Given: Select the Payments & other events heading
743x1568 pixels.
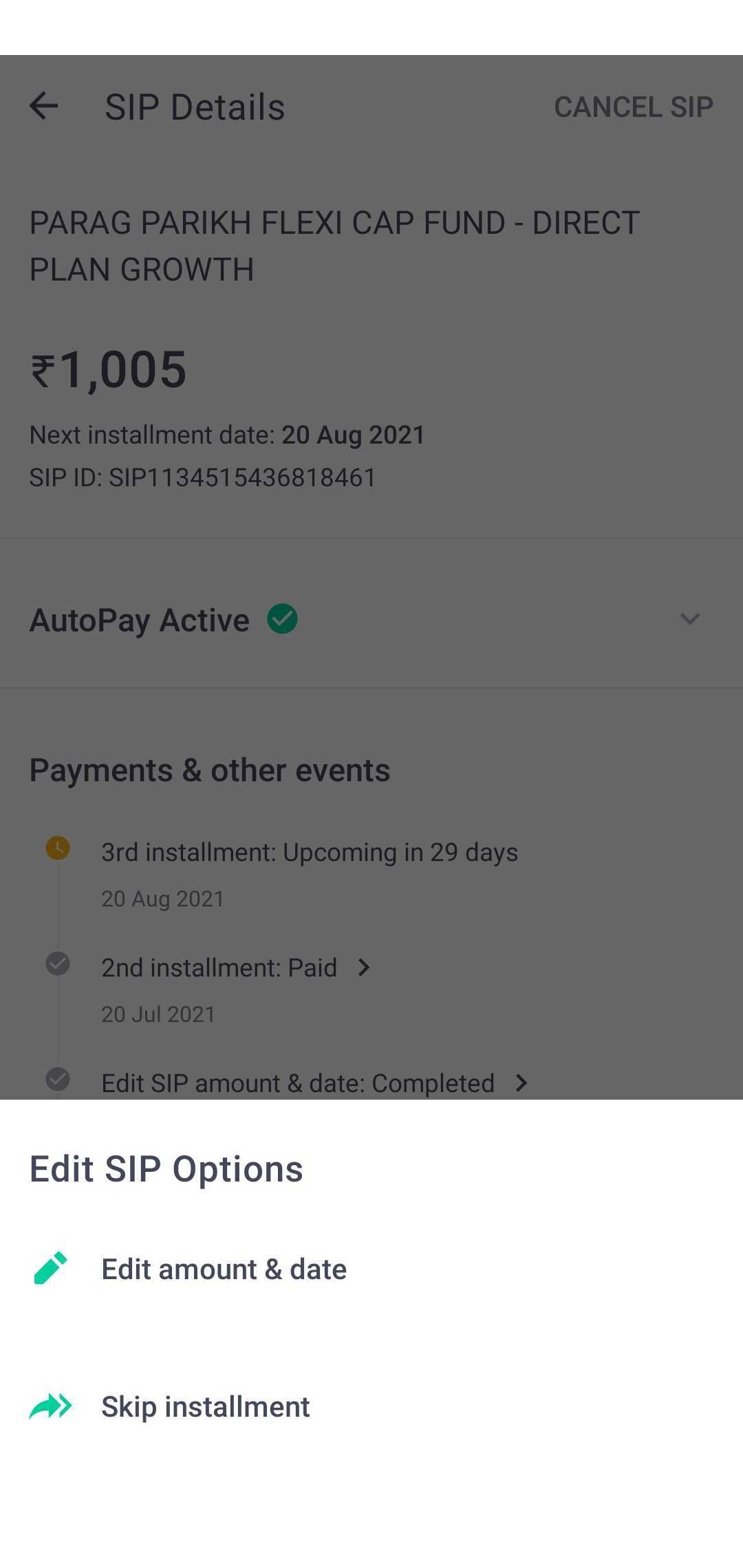Looking at the screenshot, I should coord(209,770).
